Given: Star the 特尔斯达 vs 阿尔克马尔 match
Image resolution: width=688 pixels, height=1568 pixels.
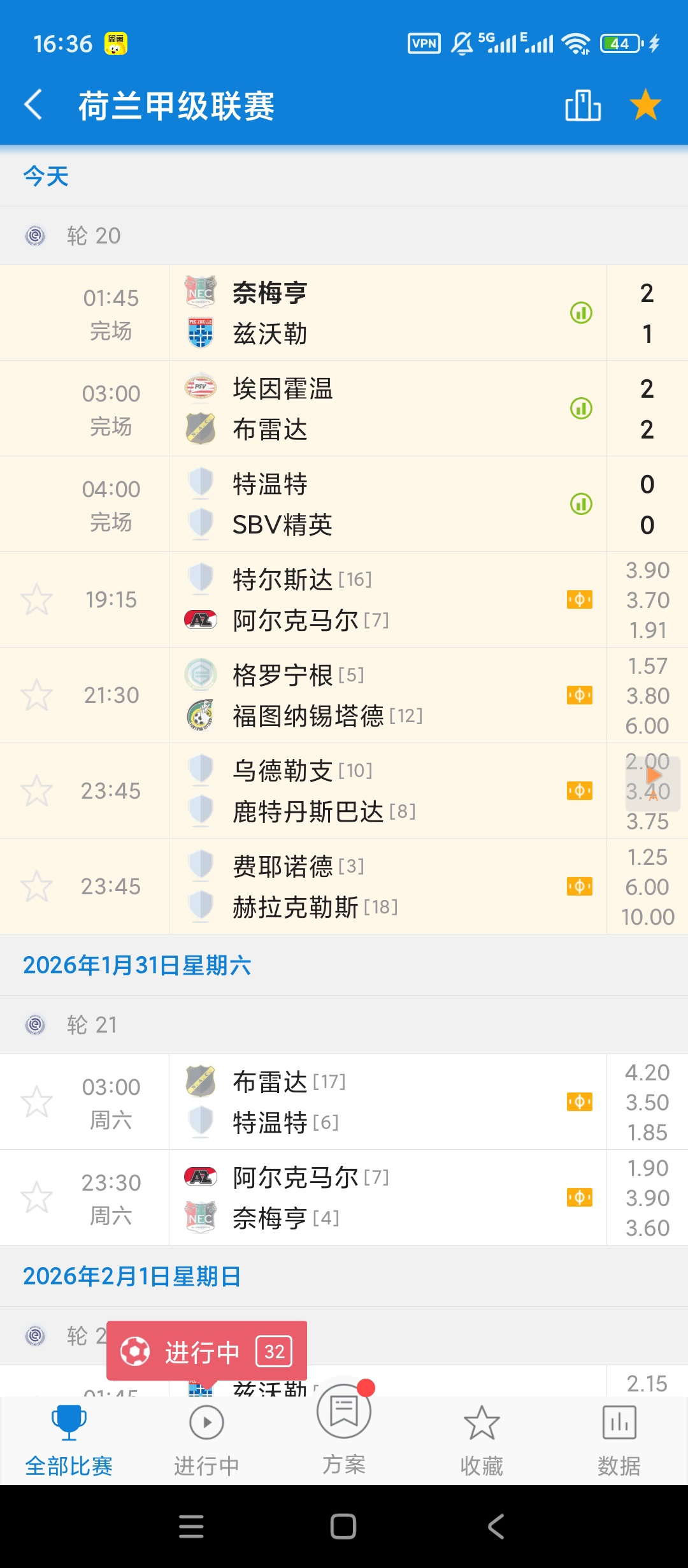Looking at the screenshot, I should click(x=36, y=600).
